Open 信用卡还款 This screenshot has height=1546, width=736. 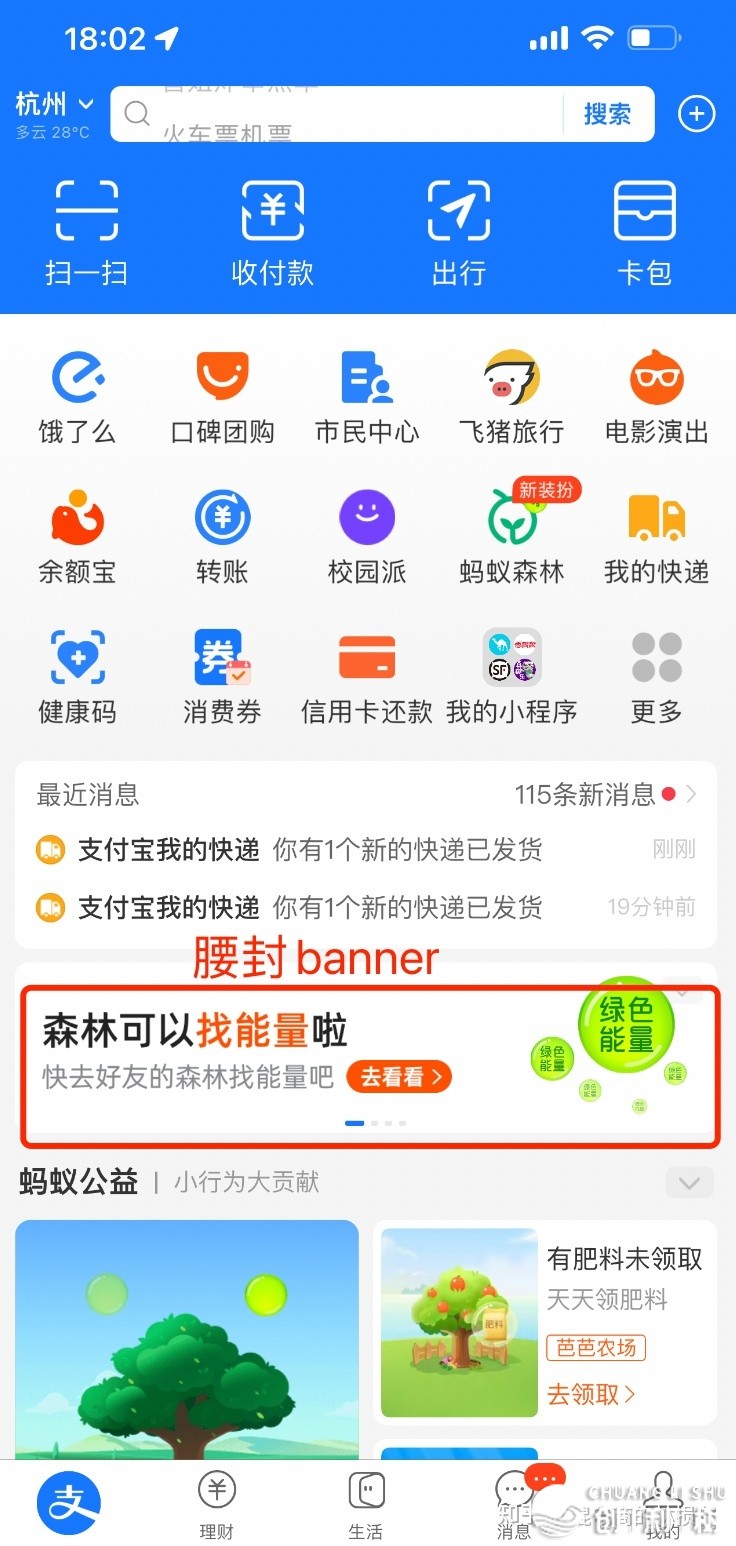coord(367,677)
